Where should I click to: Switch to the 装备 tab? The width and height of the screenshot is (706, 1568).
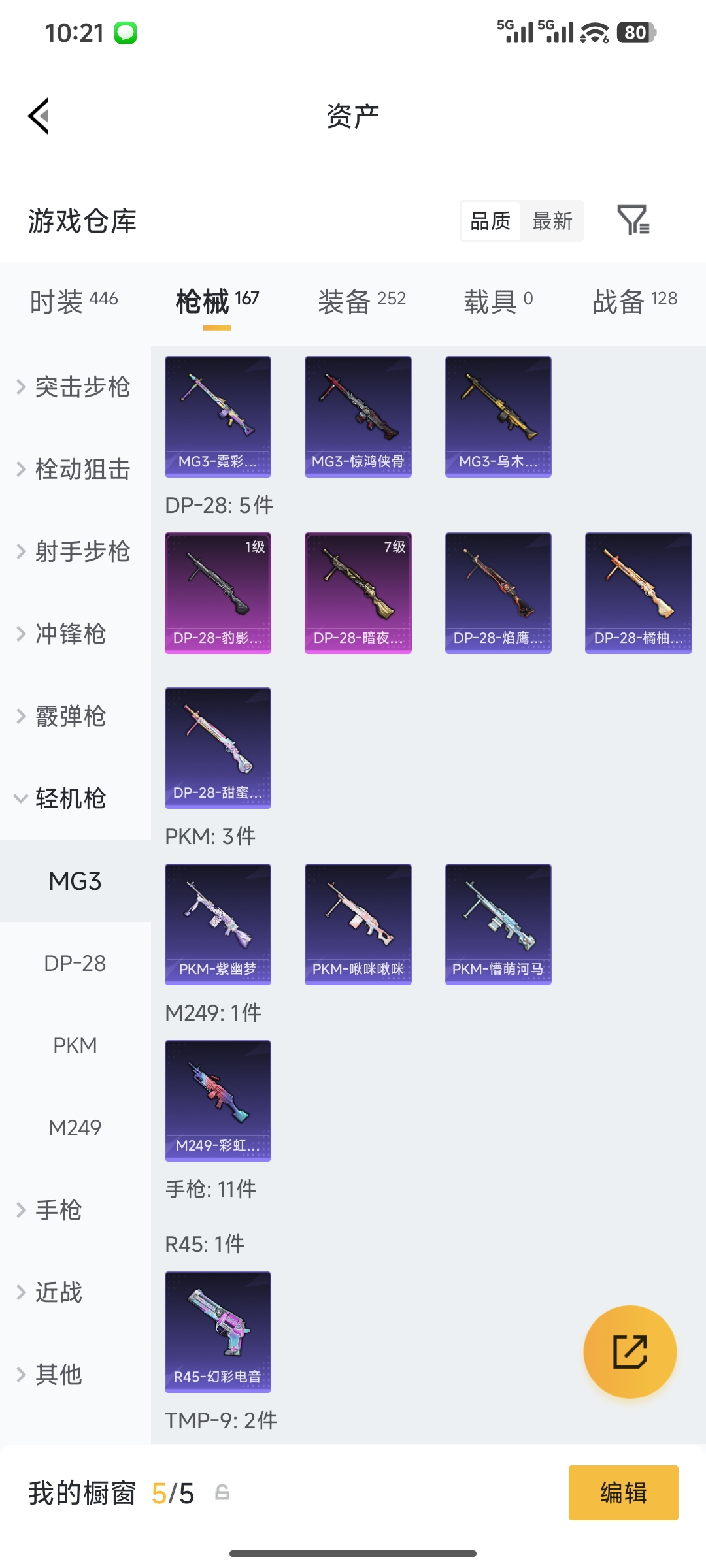[x=363, y=299]
